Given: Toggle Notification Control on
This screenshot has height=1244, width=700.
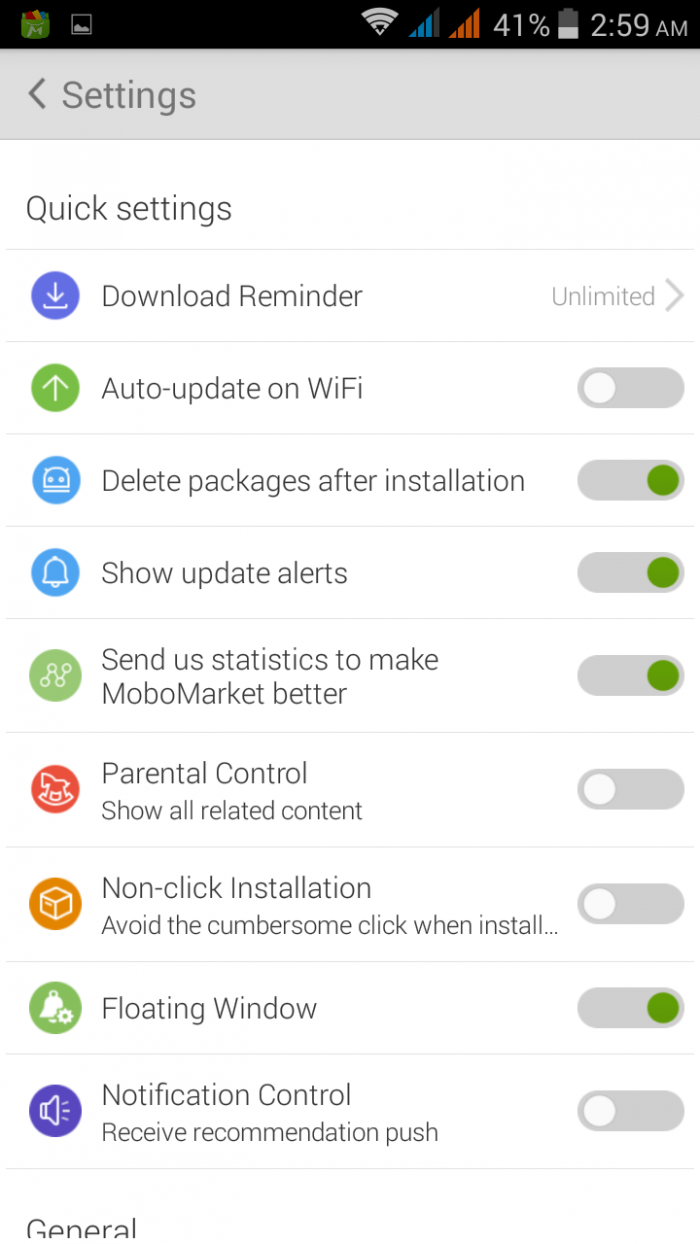Looking at the screenshot, I should 630,1111.
